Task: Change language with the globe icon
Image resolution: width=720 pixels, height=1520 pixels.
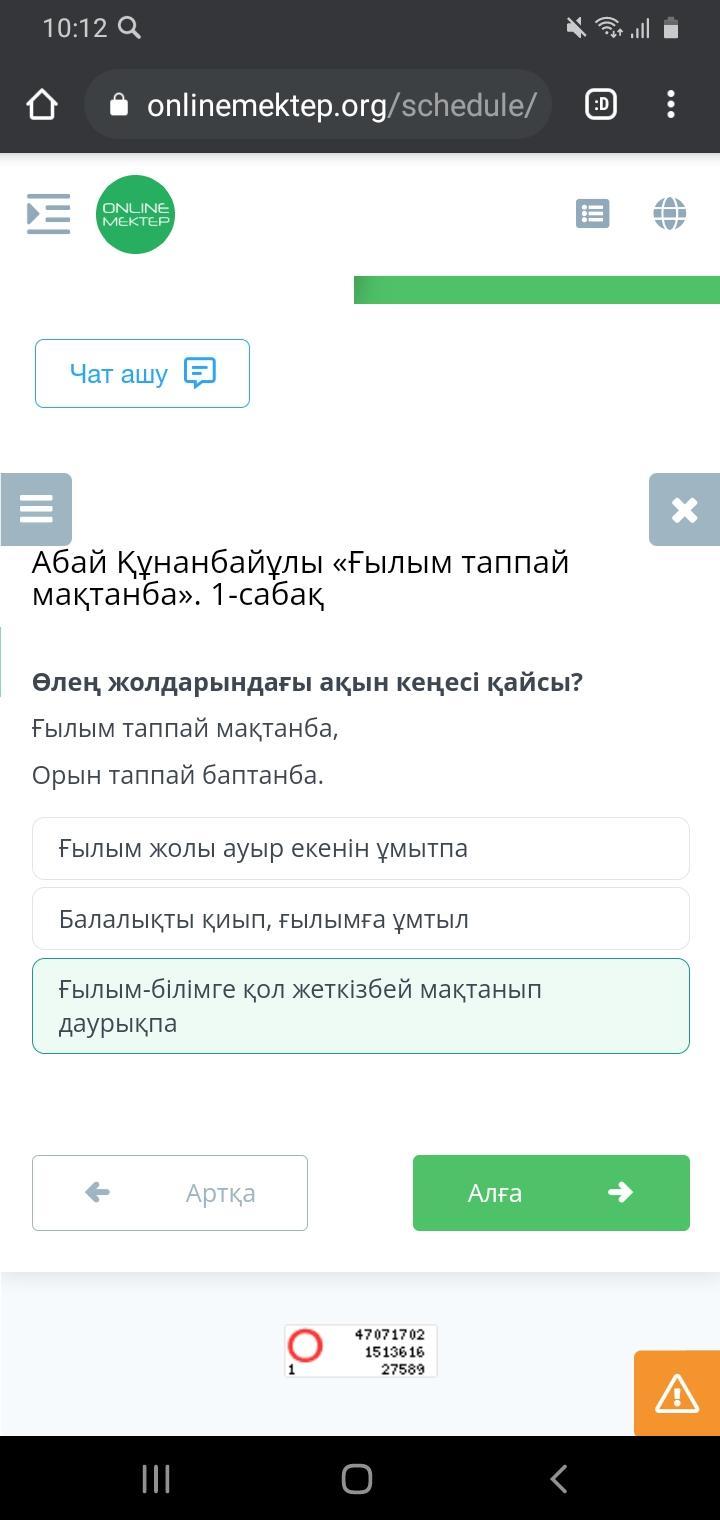Action: pyautogui.click(x=670, y=213)
